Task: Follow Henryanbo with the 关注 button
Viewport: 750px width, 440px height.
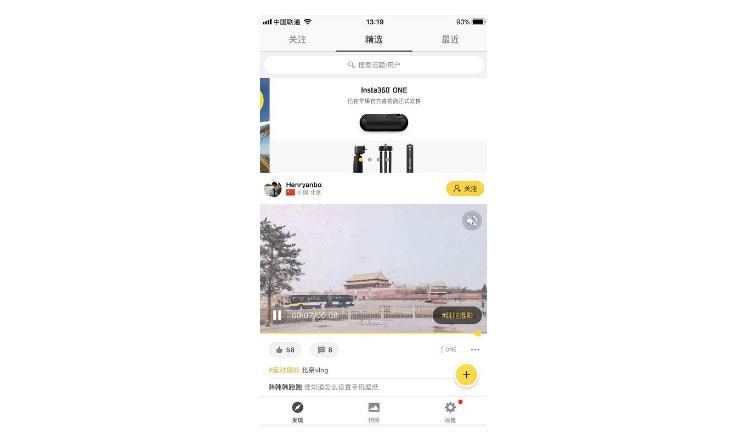Action: 465,188
